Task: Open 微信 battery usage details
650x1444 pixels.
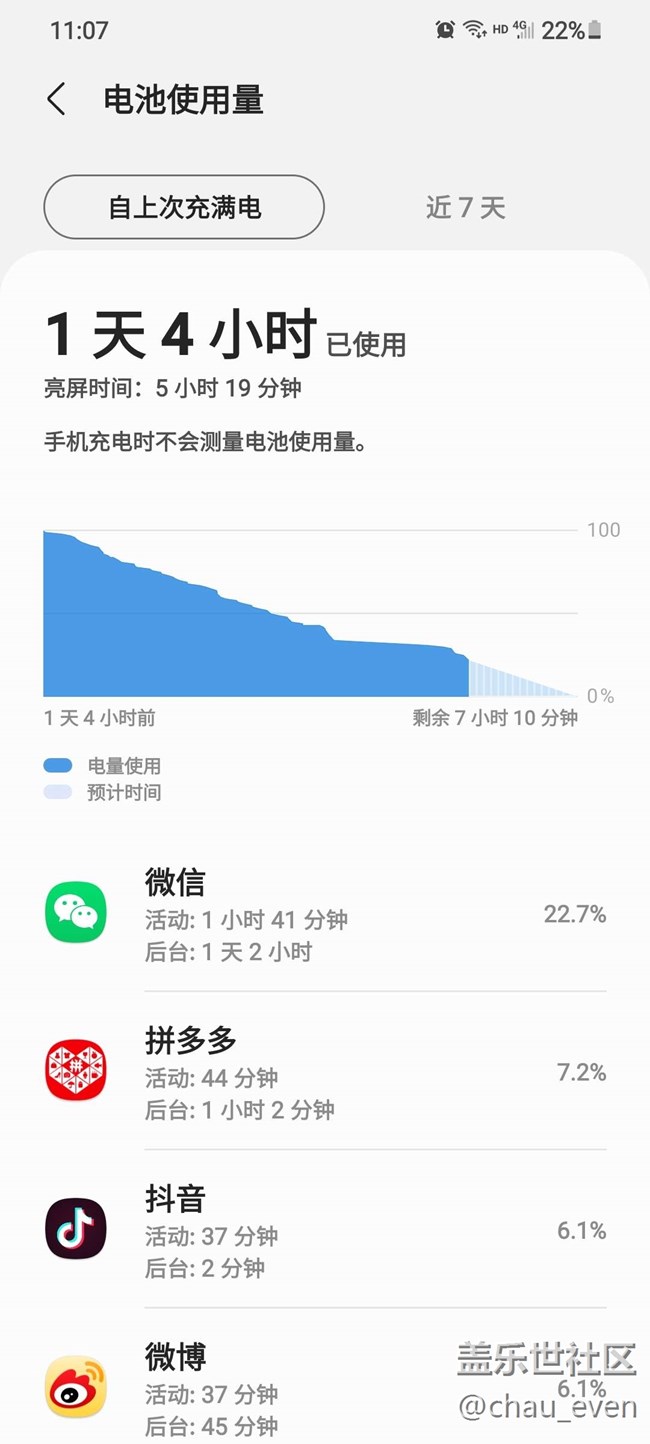Action: [x=325, y=914]
